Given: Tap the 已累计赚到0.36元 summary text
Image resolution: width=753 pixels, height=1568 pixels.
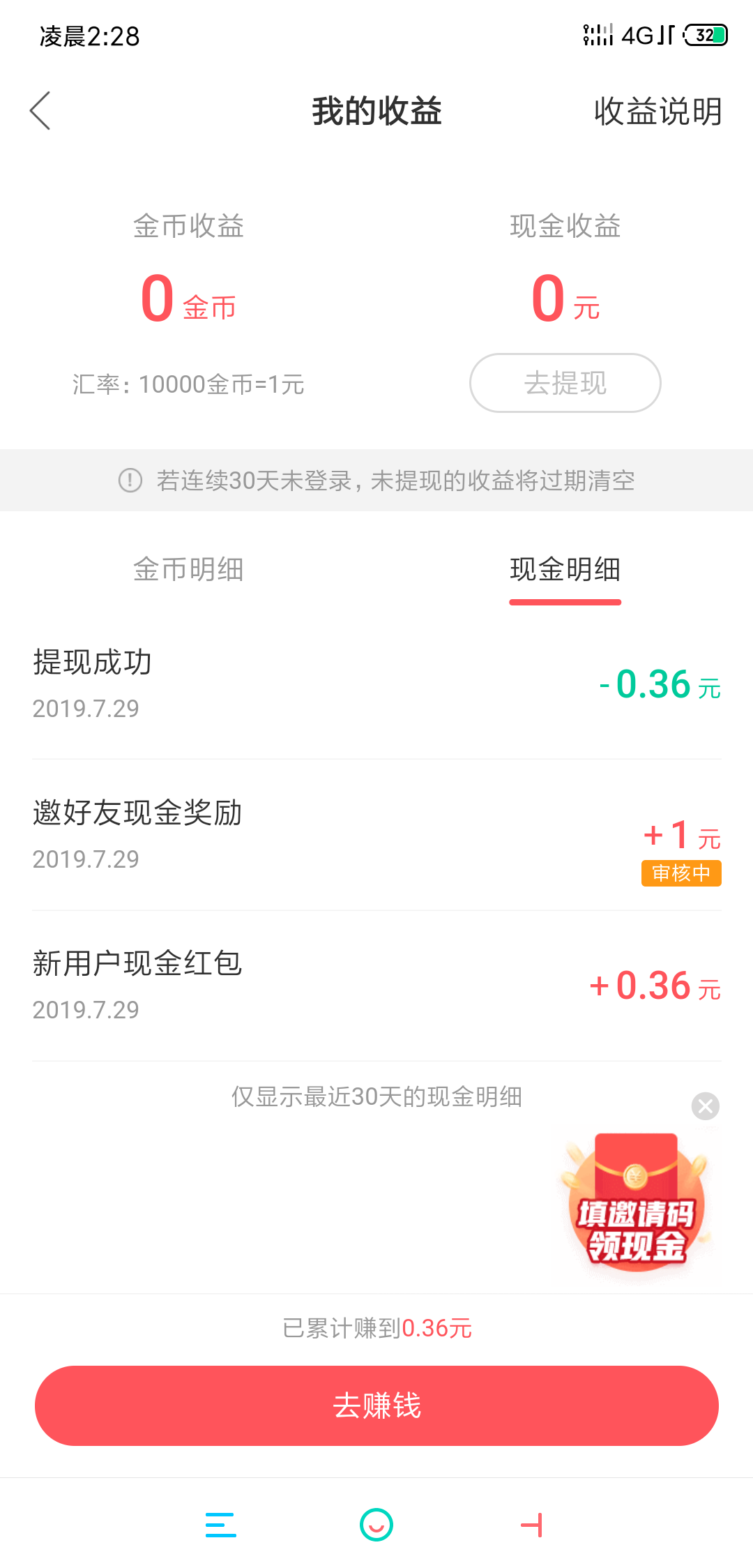Looking at the screenshot, I should pos(376,1329).
